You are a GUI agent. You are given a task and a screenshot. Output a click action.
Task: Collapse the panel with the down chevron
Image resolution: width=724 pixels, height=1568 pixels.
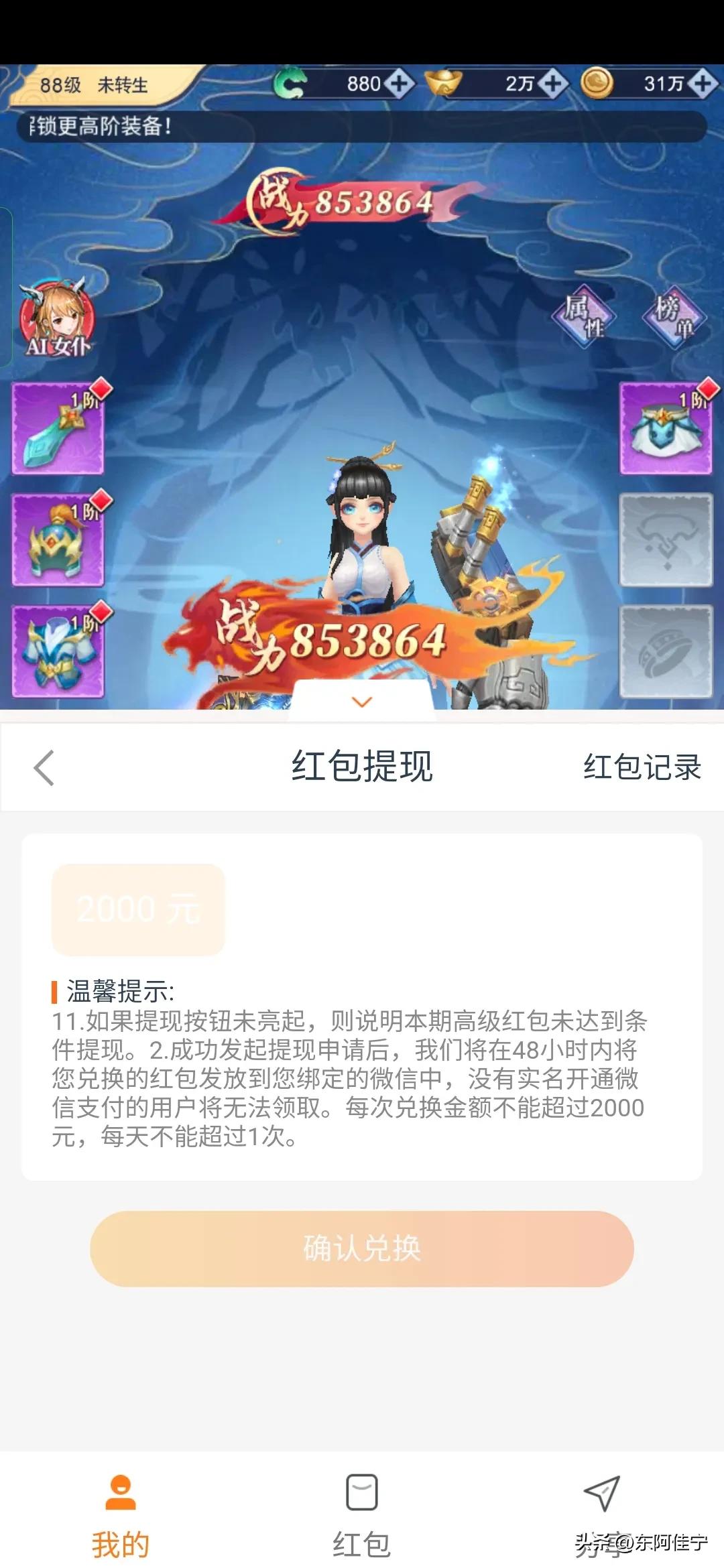(362, 702)
